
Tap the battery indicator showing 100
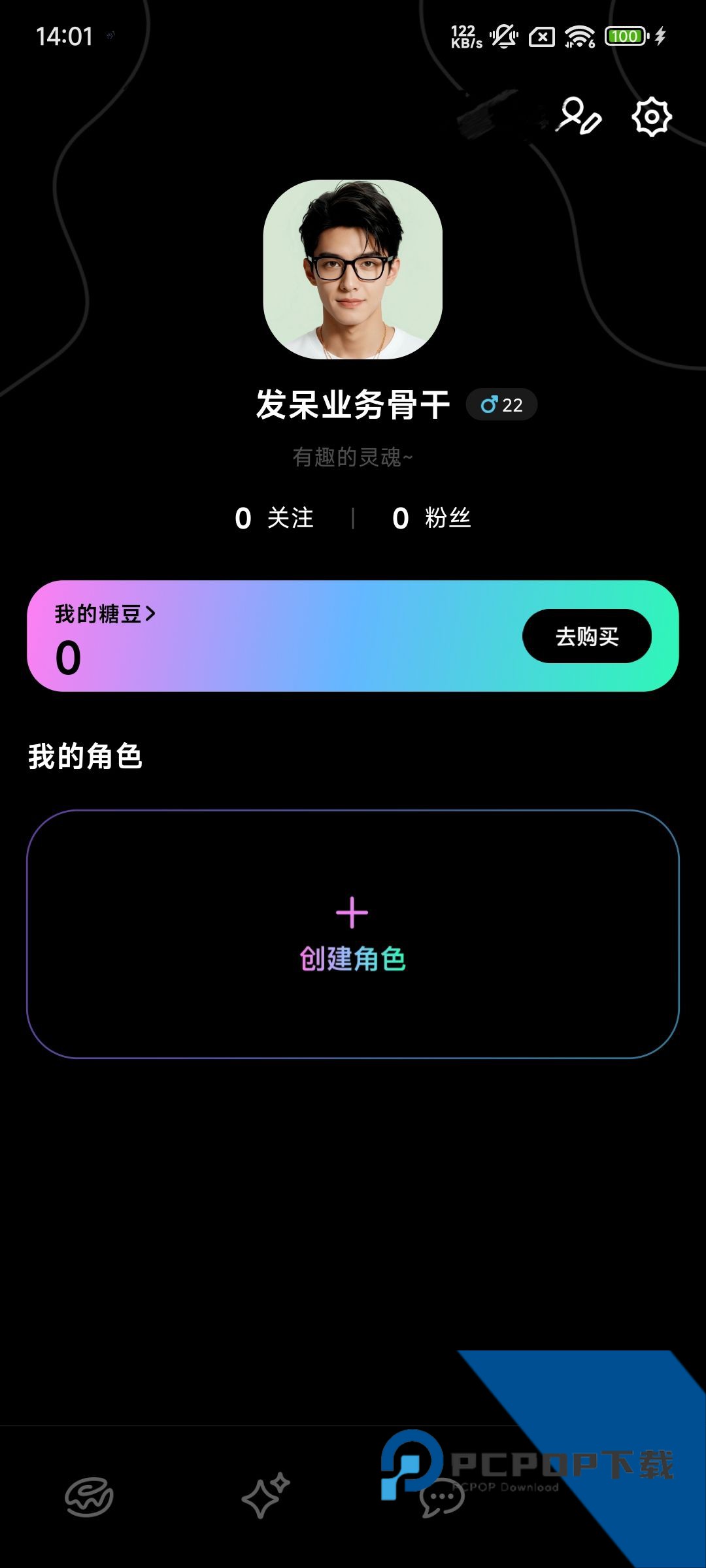tap(626, 36)
